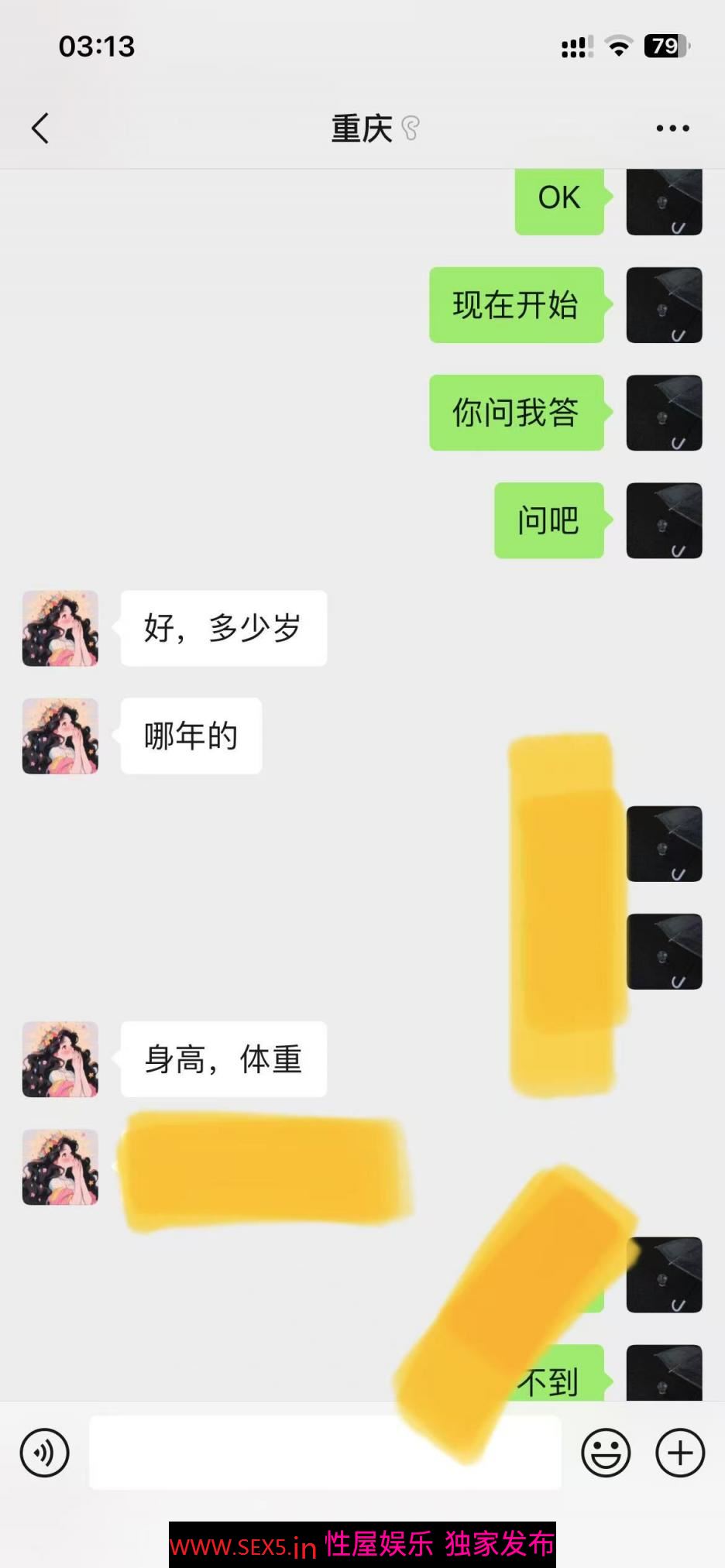
Task: Tap the dark avatar beside 问吧
Action: pos(664,520)
